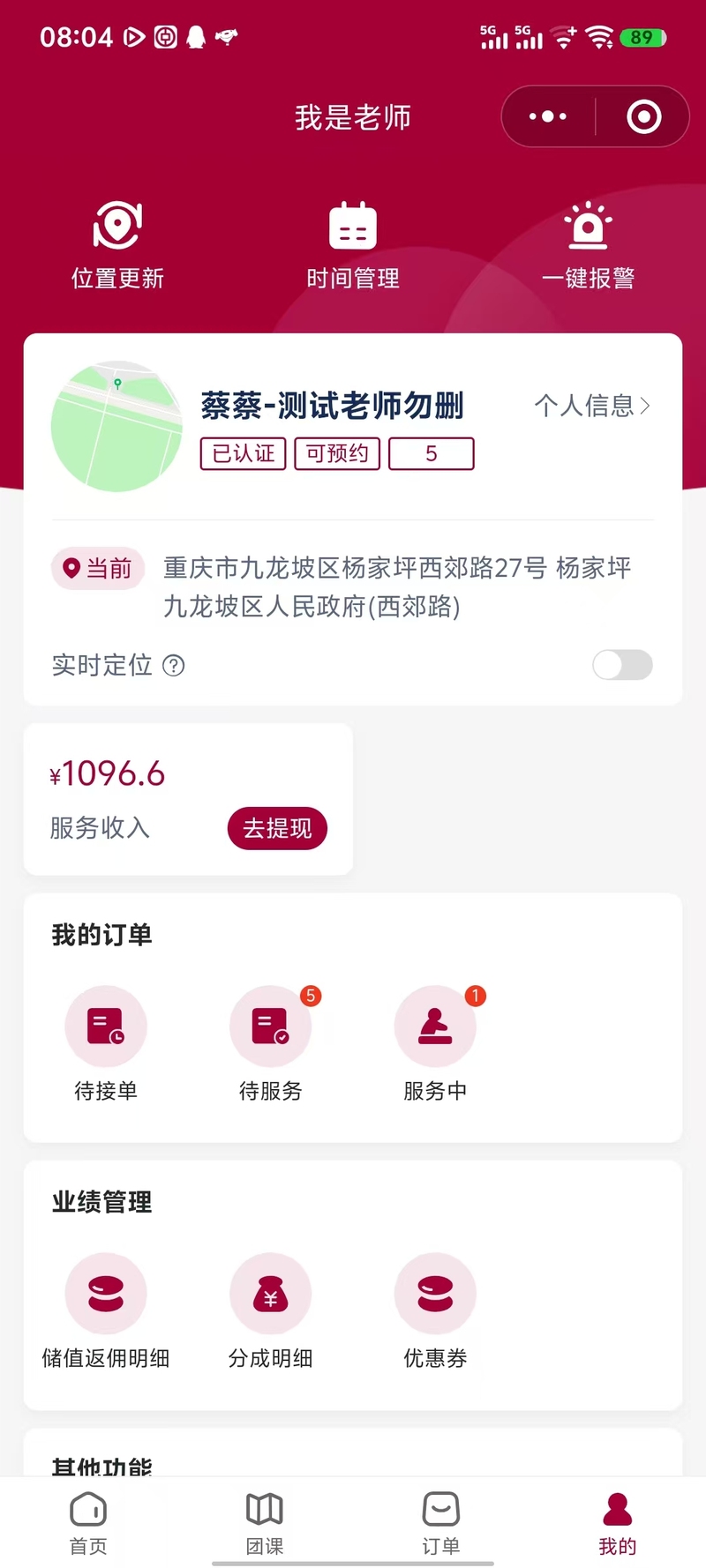Open the mini program more options menu
706x1568 pixels.
click(548, 116)
